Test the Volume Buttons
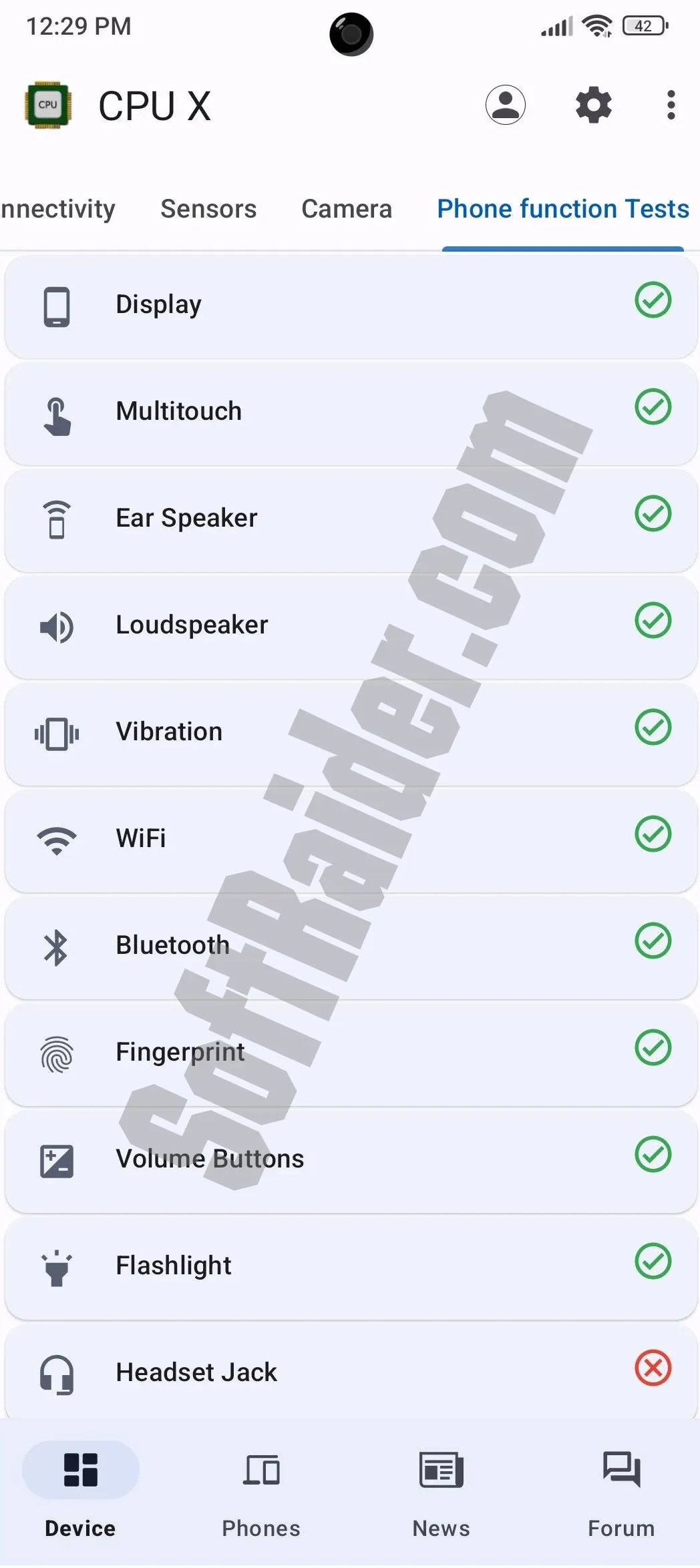700x1568 pixels. (x=350, y=1159)
